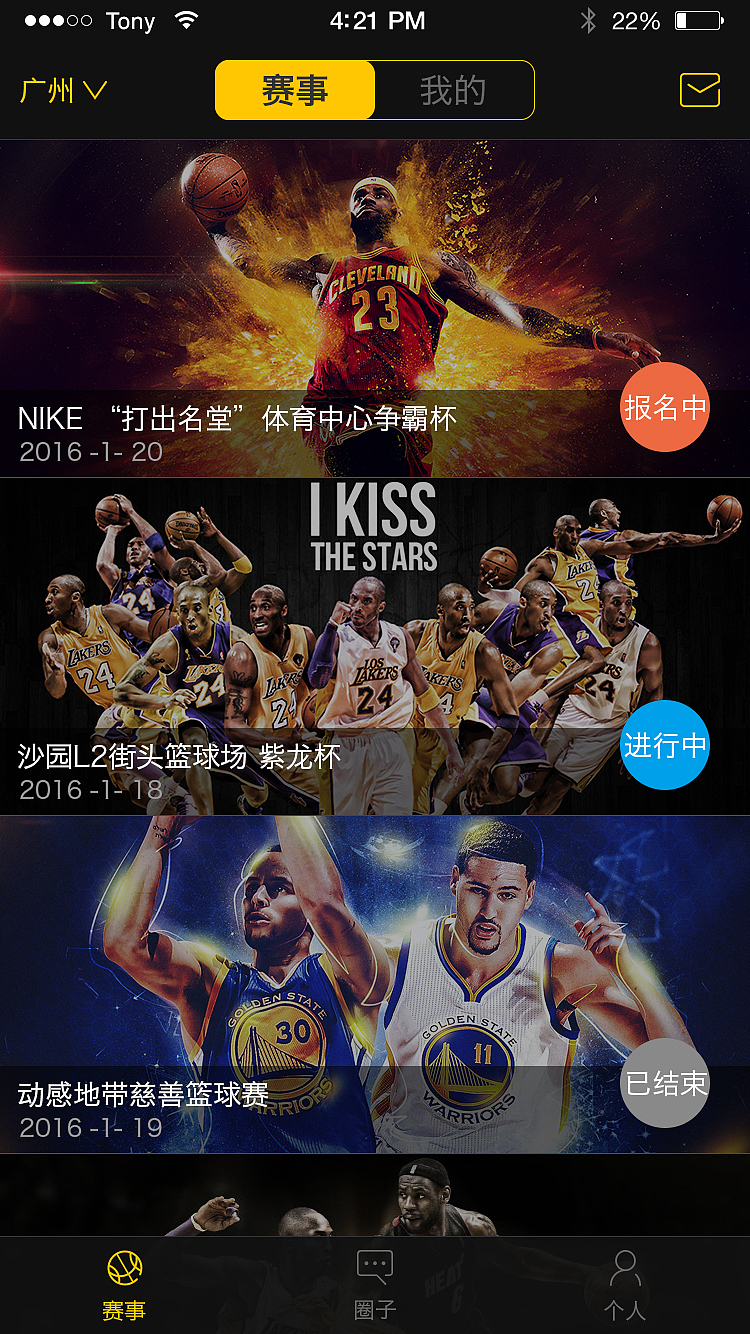Open the message envelope icon
The height and width of the screenshot is (1334, 750).
click(x=699, y=89)
